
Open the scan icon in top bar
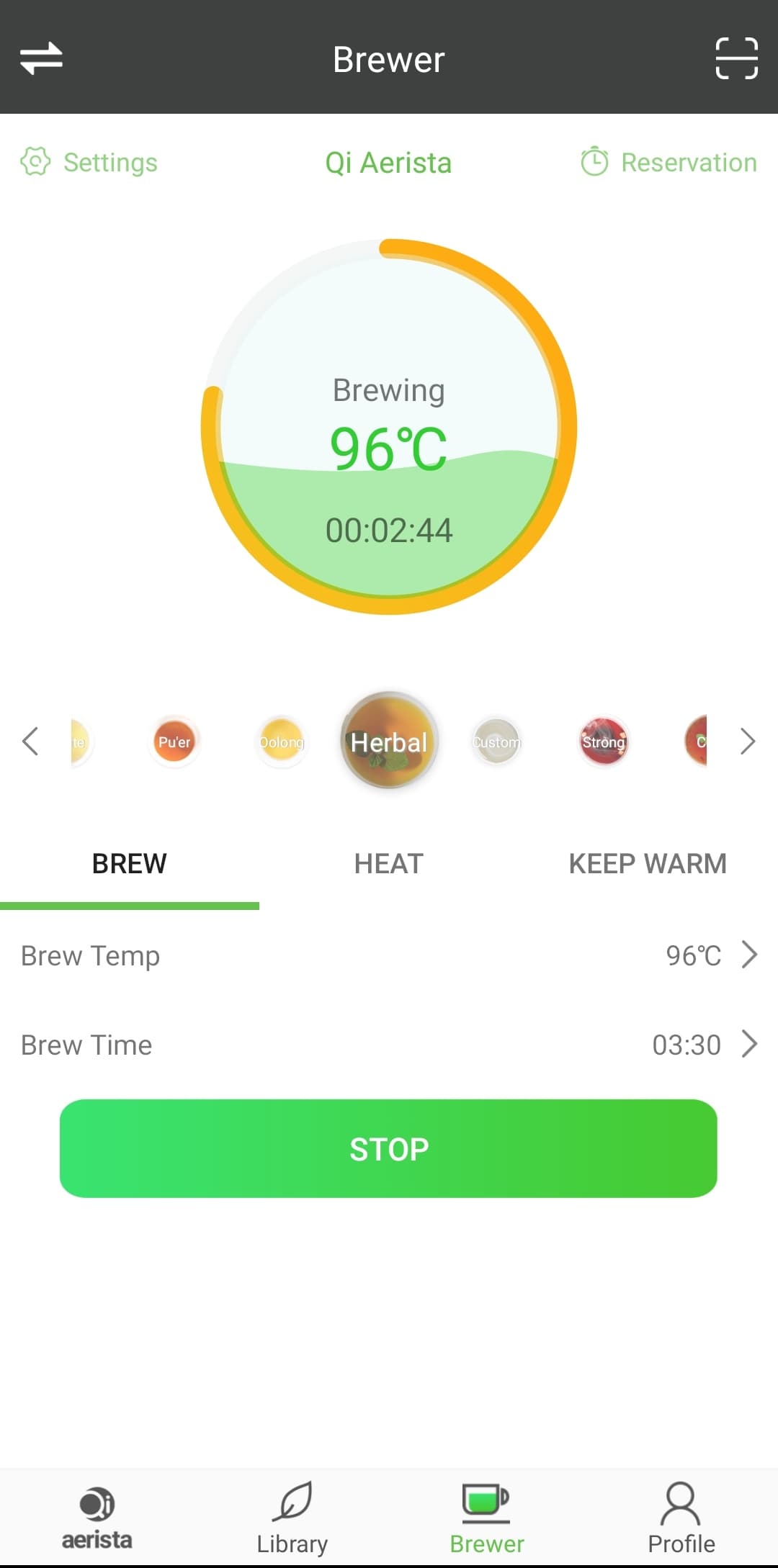coord(736,58)
